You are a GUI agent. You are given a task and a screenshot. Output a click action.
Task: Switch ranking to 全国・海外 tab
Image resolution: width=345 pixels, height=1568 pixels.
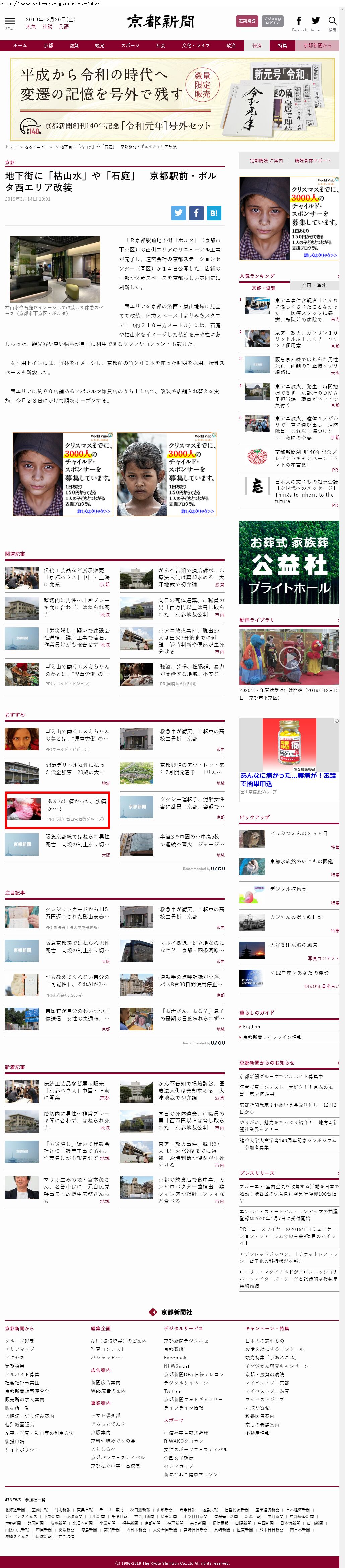[314, 285]
